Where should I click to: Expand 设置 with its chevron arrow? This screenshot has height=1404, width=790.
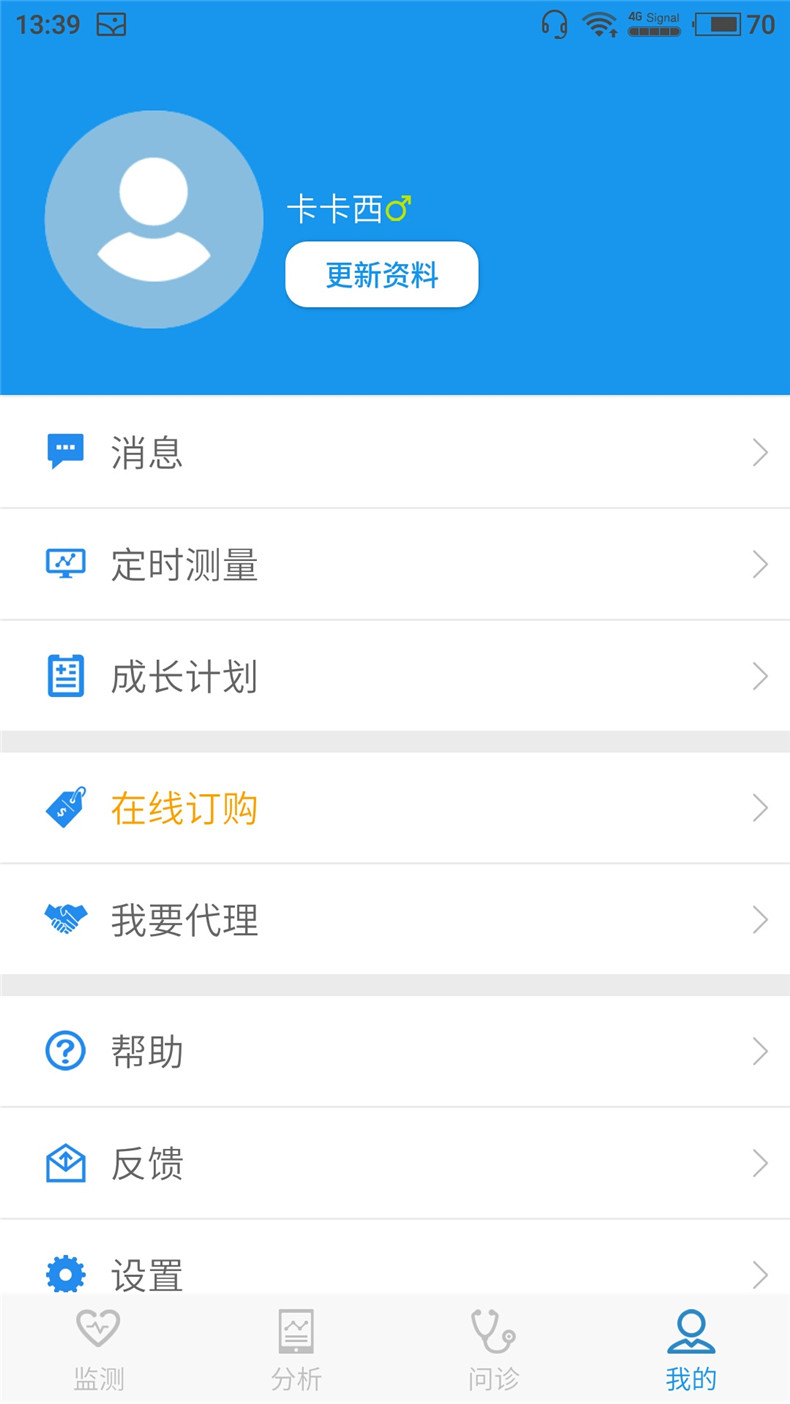(760, 1274)
